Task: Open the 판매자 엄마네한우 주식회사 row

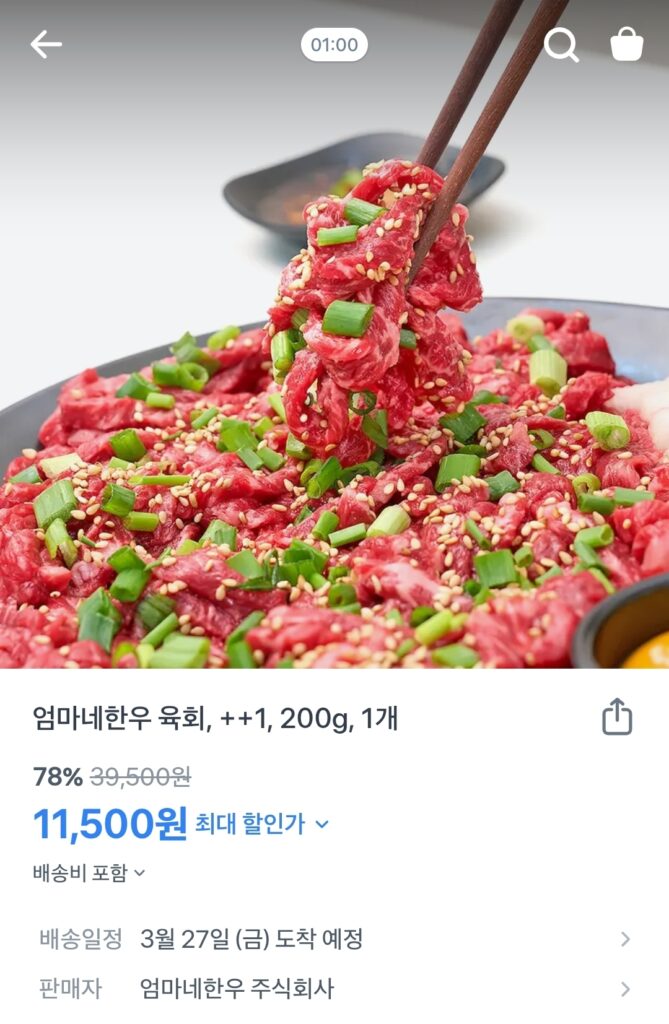Action: (334, 989)
